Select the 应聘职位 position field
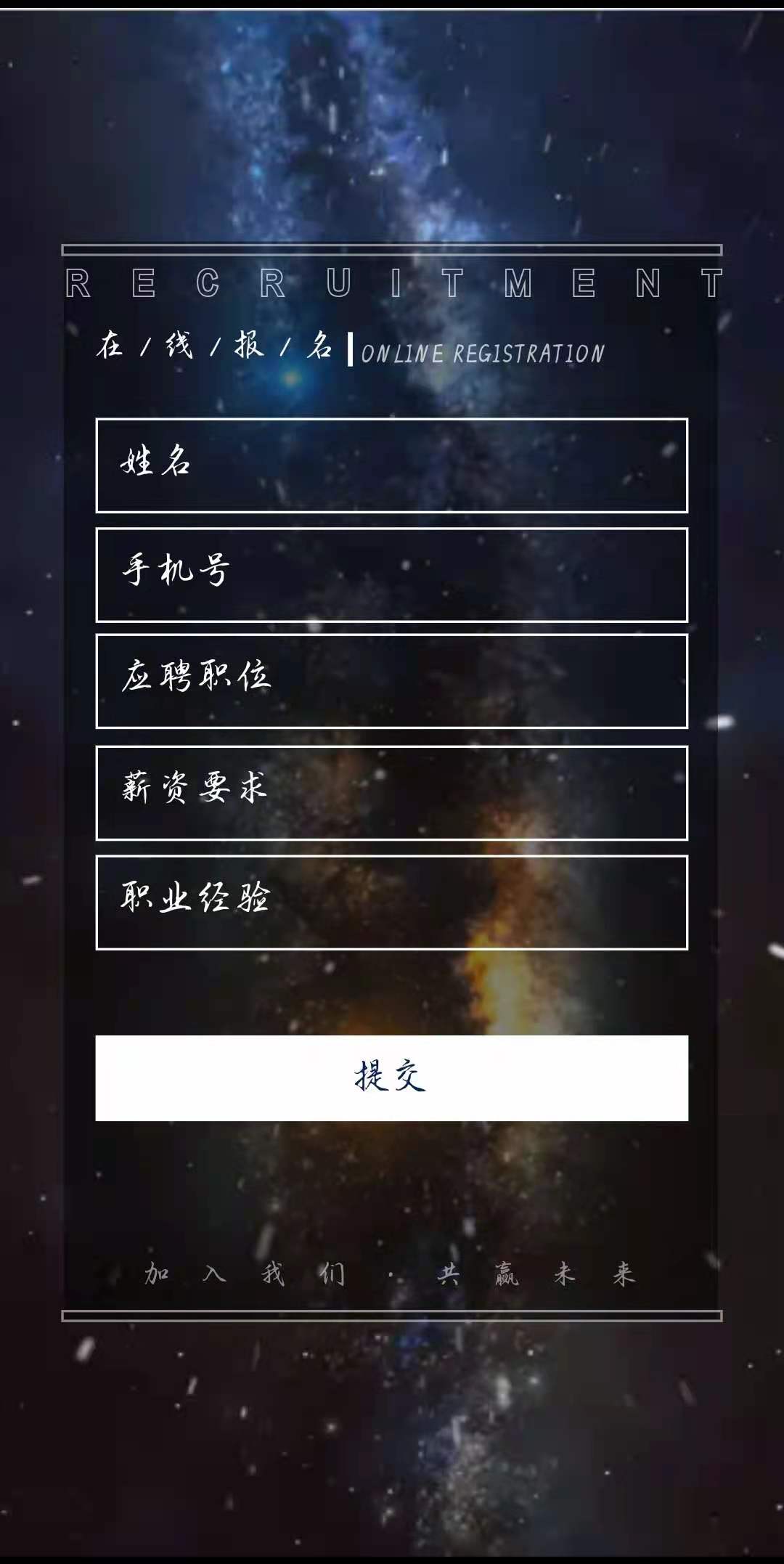Viewport: 784px width, 1564px height. [391, 681]
